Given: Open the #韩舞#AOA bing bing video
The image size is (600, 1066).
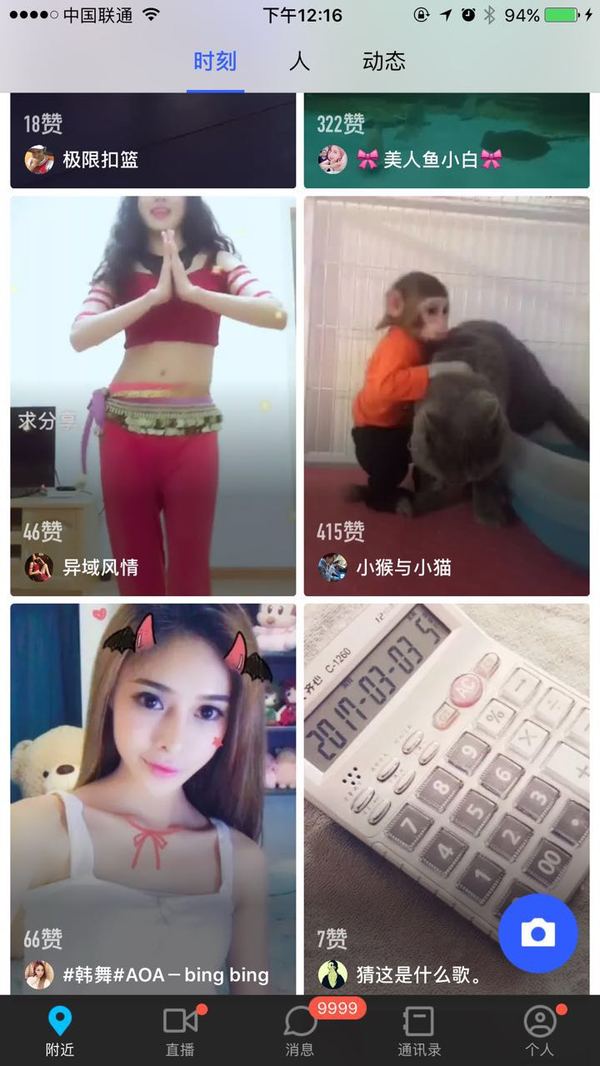Looking at the screenshot, I should coord(153,798).
